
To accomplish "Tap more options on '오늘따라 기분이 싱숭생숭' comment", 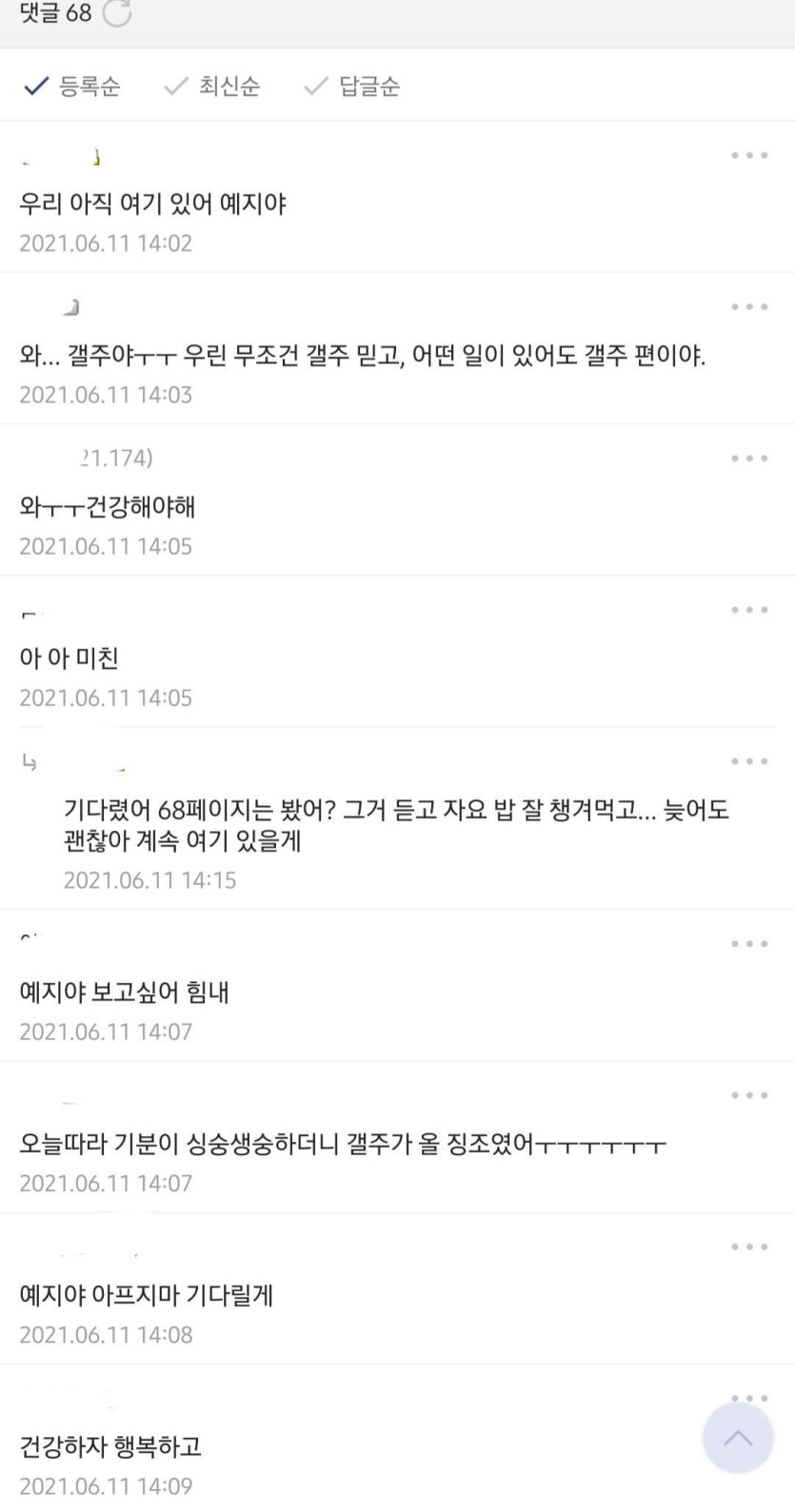I will [x=749, y=1095].
